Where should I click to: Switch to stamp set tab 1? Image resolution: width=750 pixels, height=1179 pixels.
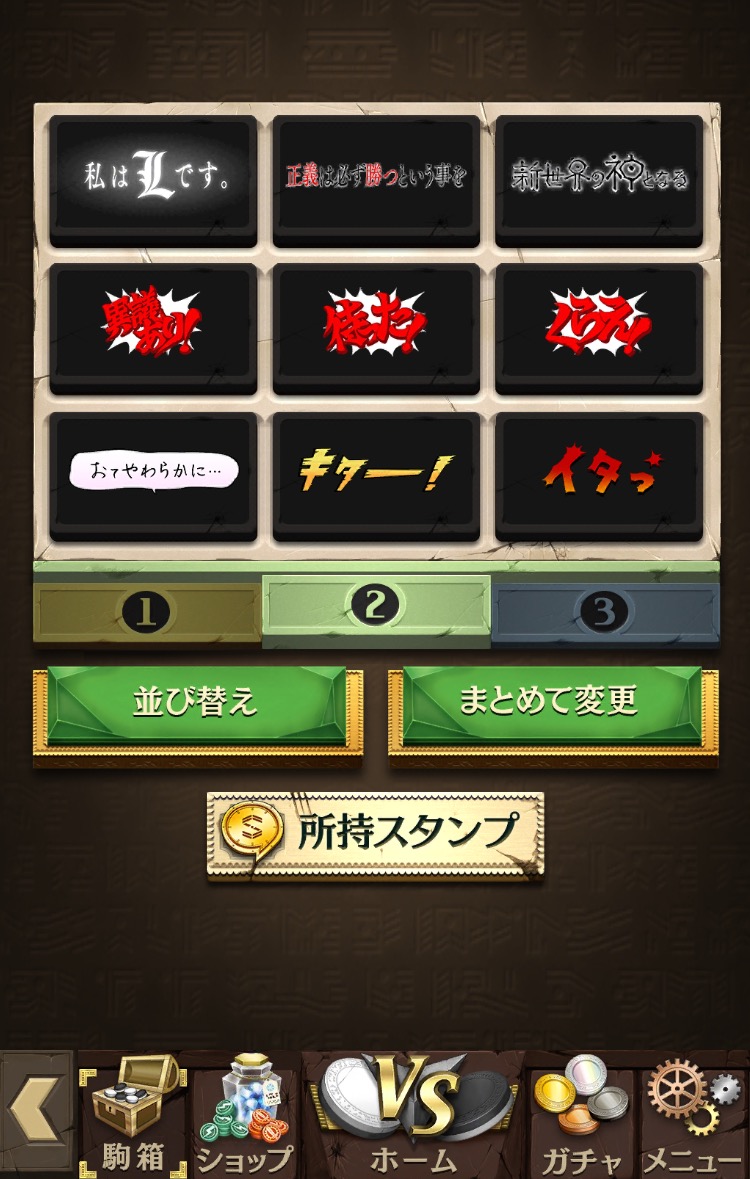tap(147, 612)
